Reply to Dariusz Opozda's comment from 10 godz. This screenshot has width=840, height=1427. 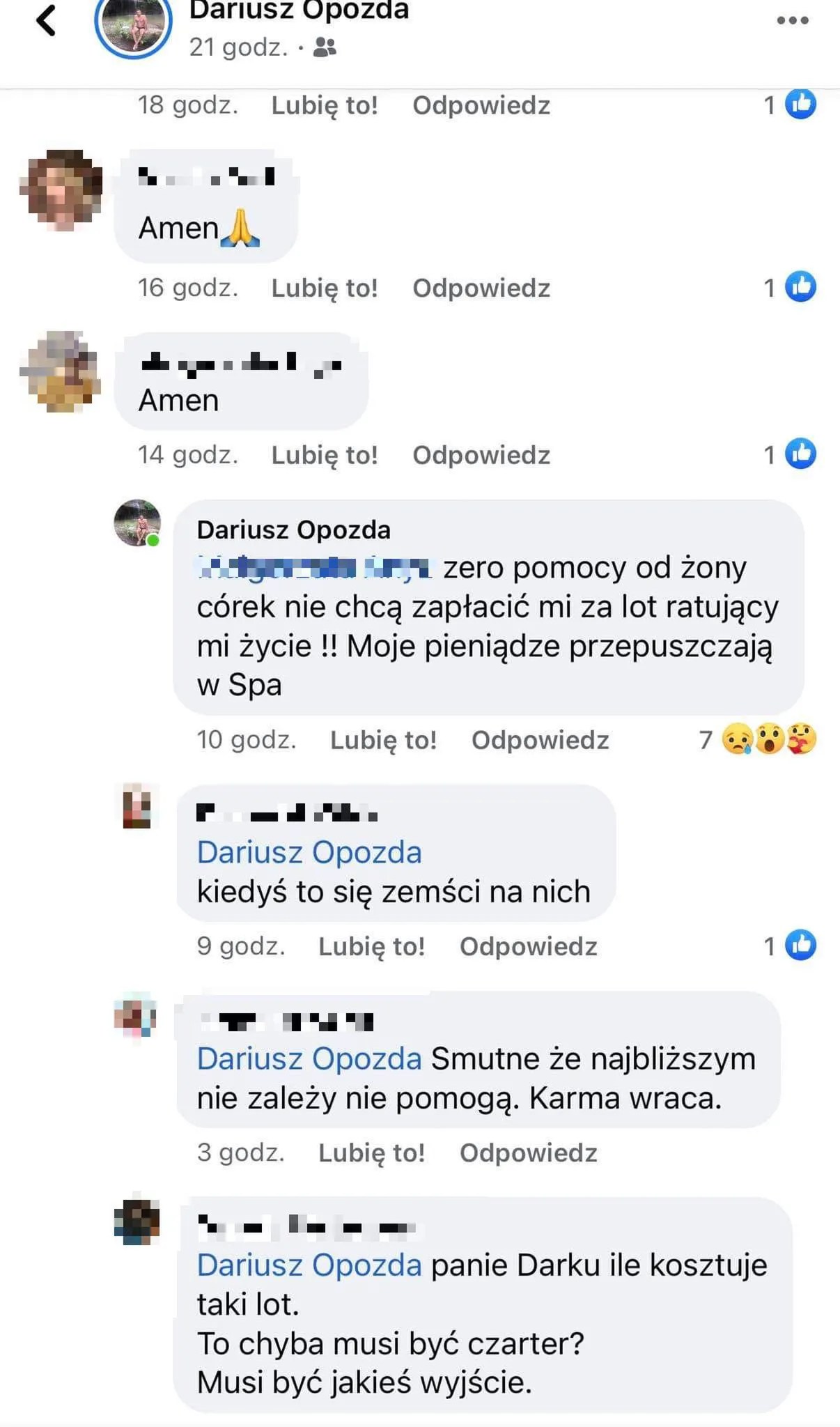540,740
